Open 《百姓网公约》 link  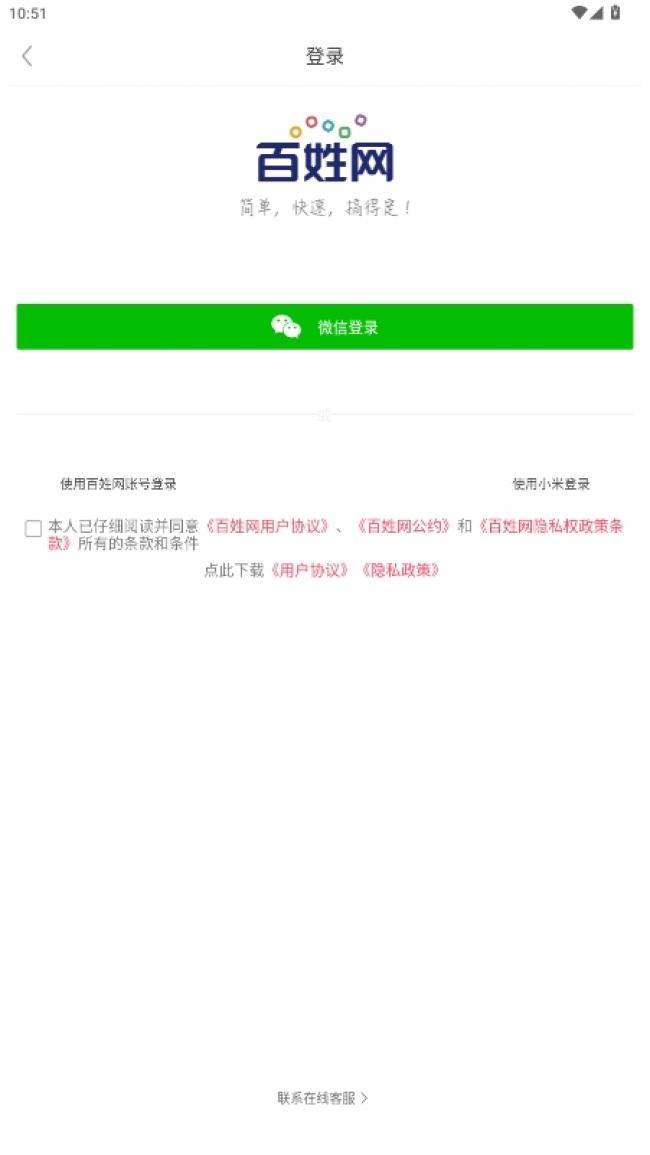(403, 527)
